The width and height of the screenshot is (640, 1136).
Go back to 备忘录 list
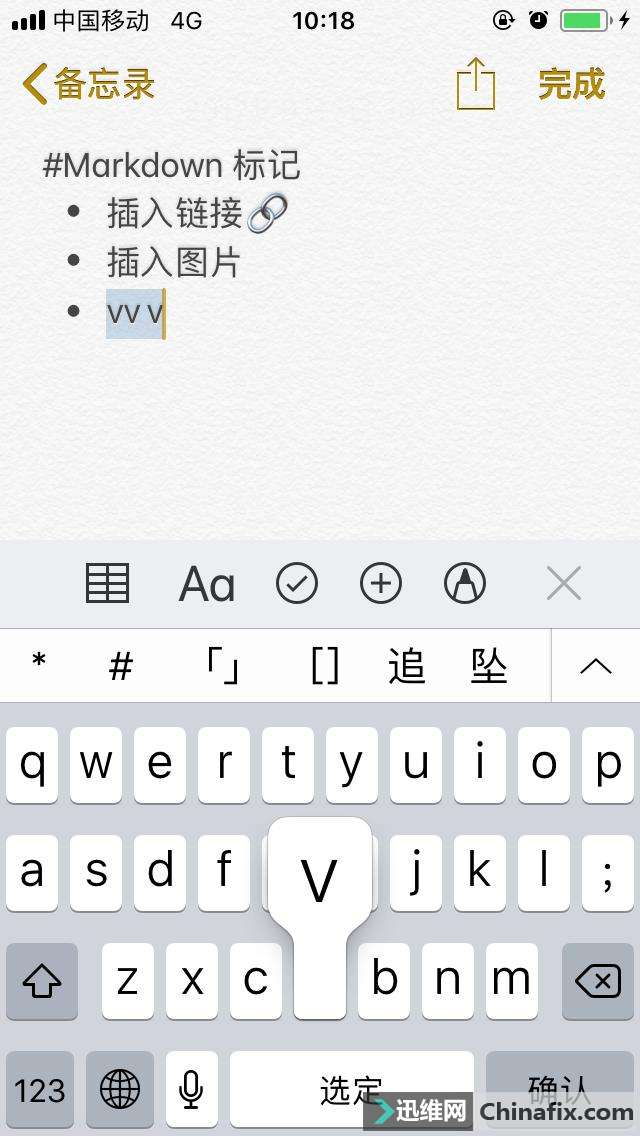[x=88, y=84]
